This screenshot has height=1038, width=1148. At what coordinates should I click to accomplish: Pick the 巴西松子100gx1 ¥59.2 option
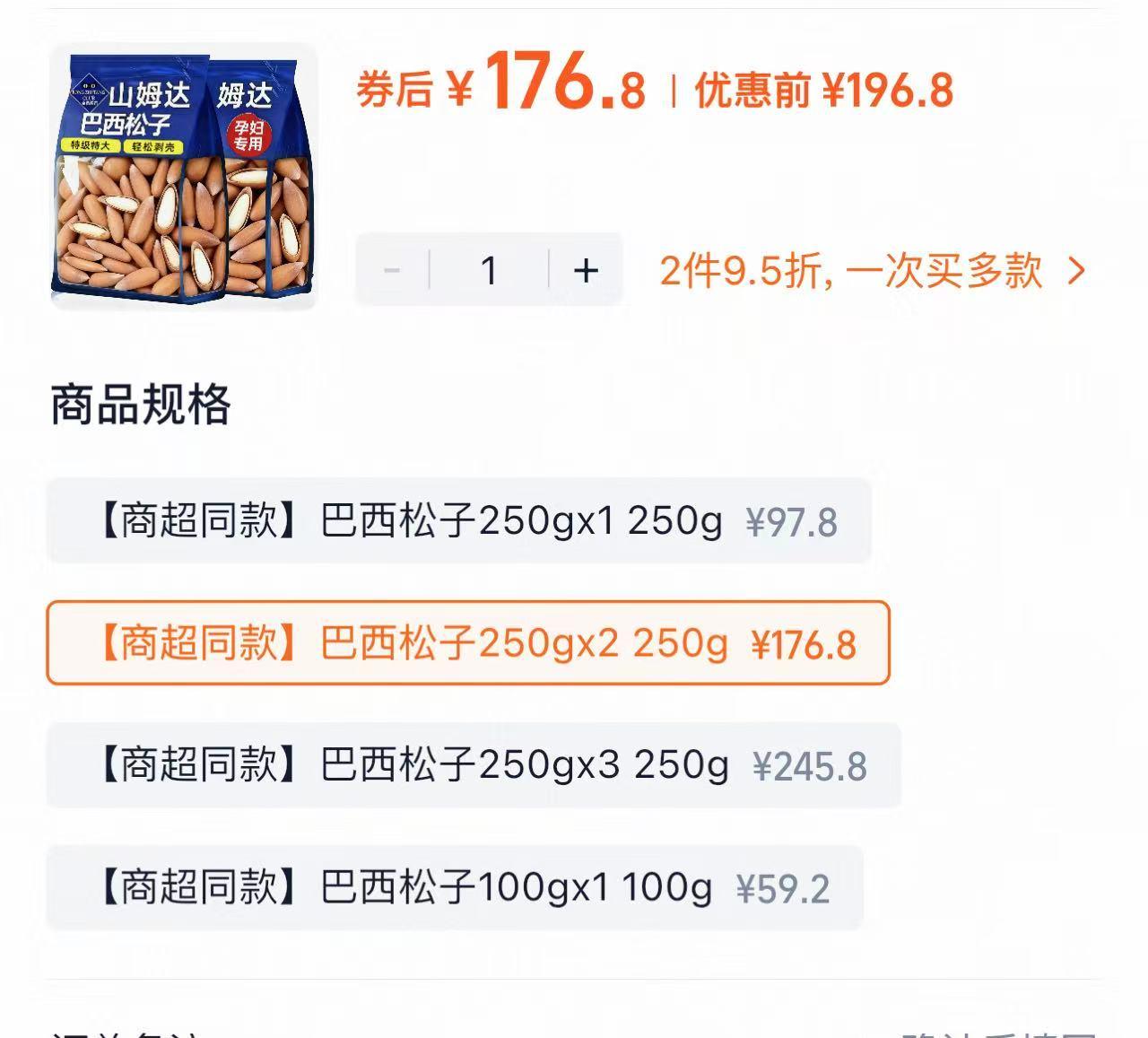click(454, 887)
